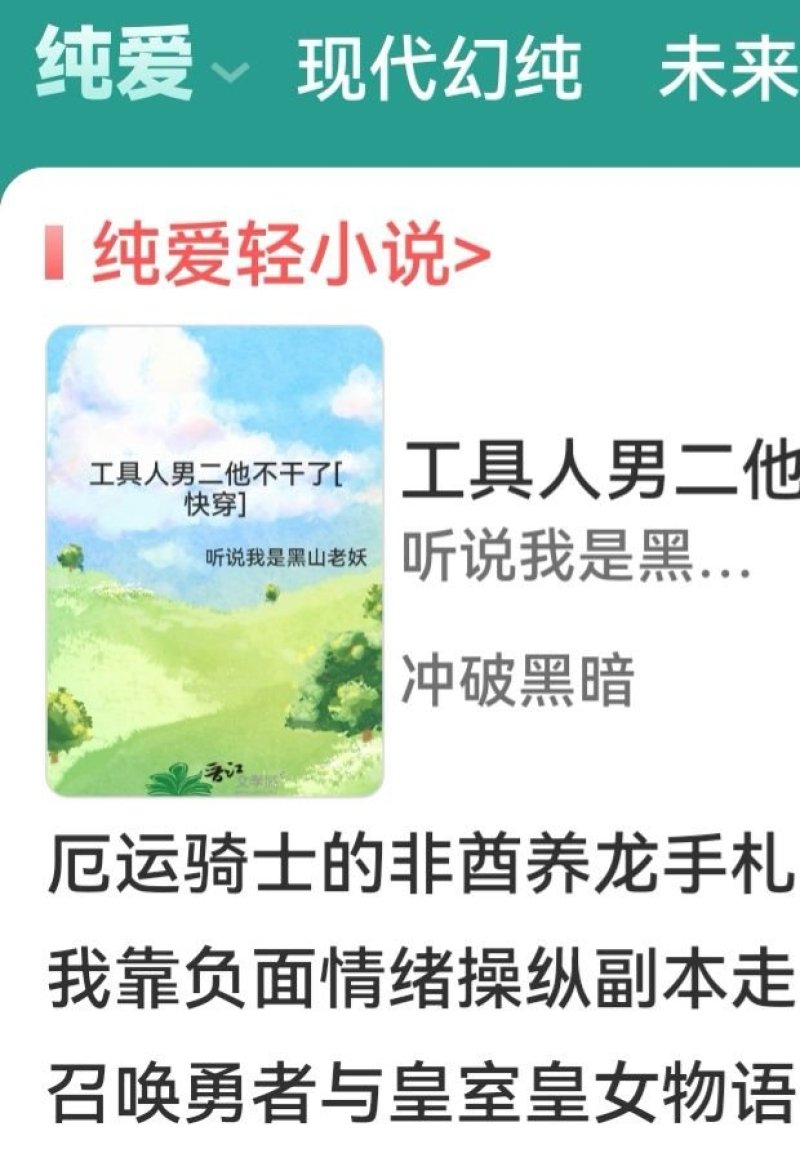Image resolution: width=800 pixels, height=1158 pixels.
Task: Switch to the 现代幻纯 tab
Action: (x=438, y=68)
